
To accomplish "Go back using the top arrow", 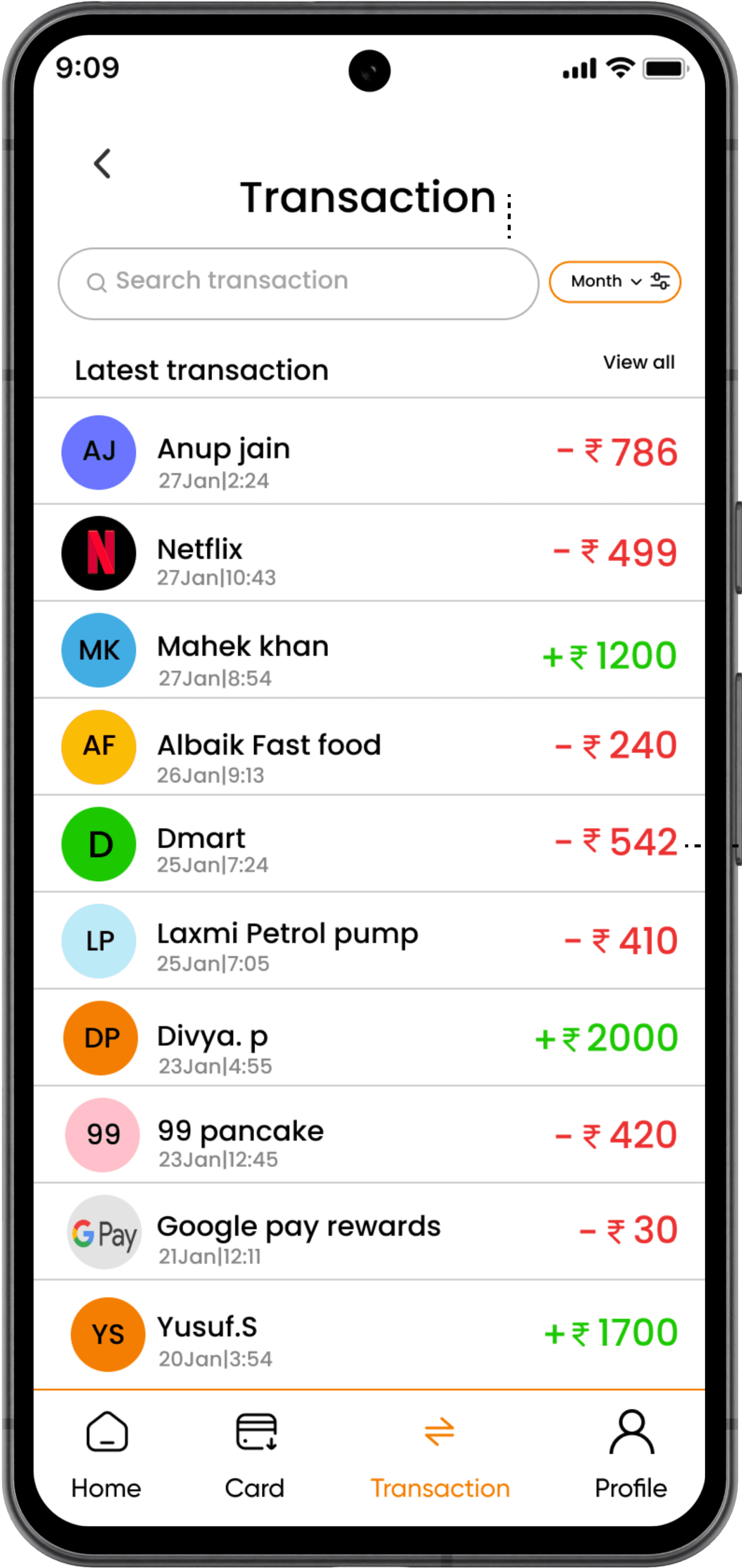I will (x=102, y=164).
